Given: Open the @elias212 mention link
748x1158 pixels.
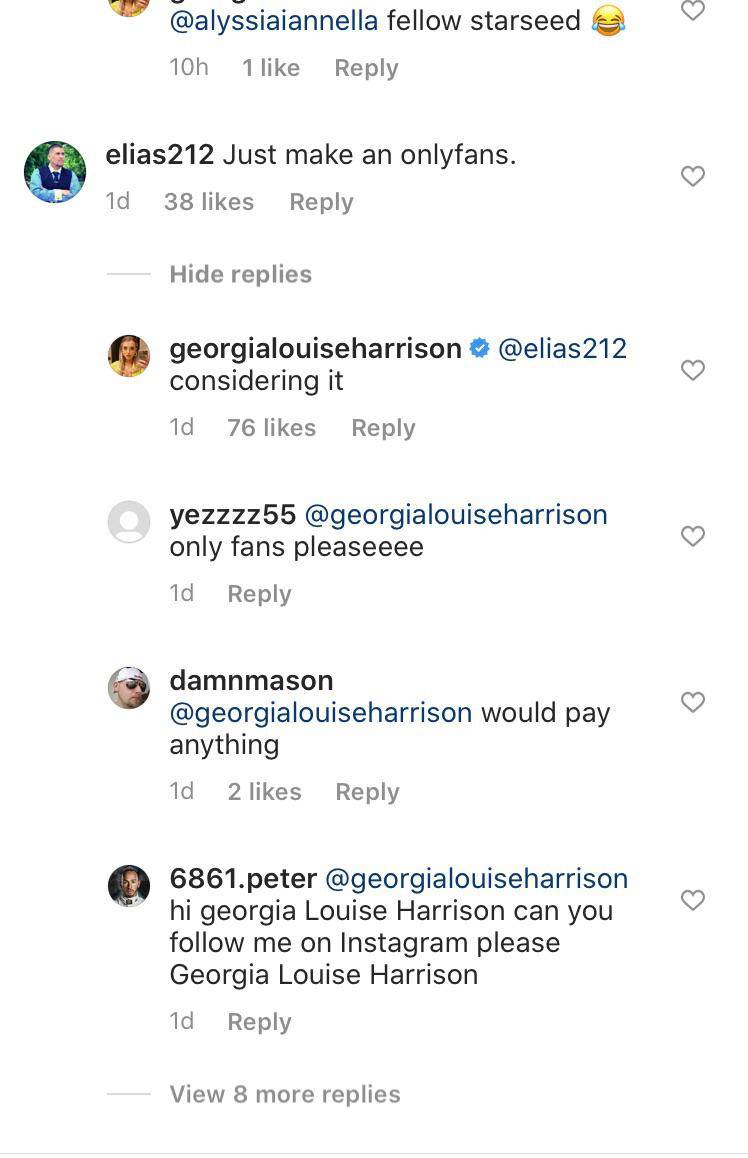Looking at the screenshot, I should point(566,348).
